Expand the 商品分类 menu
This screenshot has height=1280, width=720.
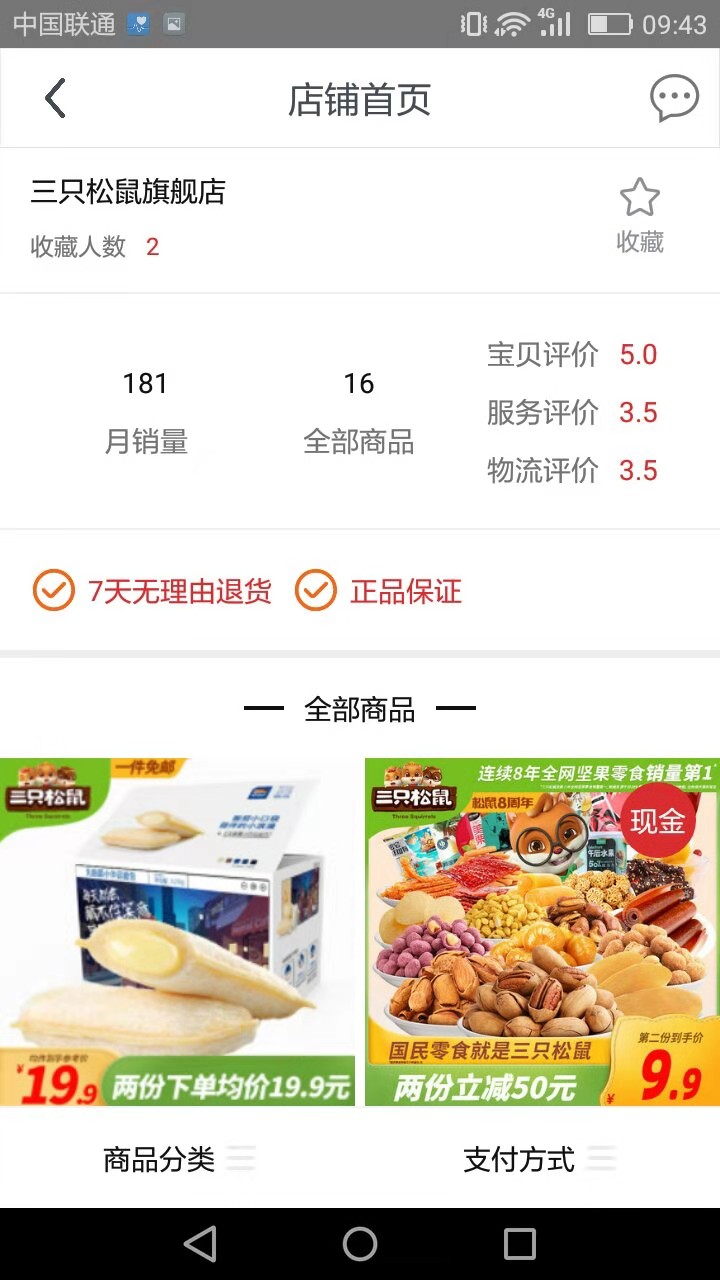click(x=179, y=1159)
